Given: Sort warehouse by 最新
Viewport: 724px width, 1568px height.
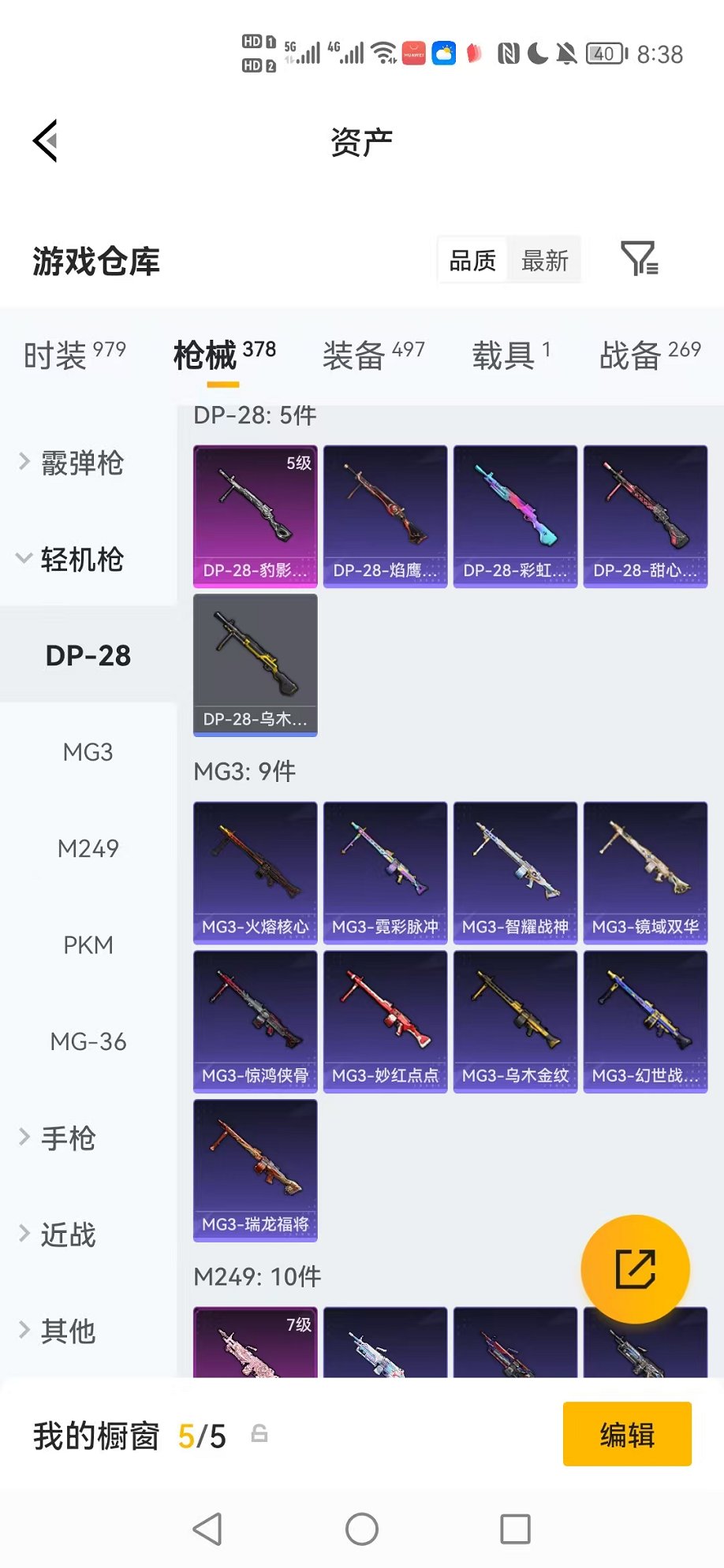Looking at the screenshot, I should 544,260.
